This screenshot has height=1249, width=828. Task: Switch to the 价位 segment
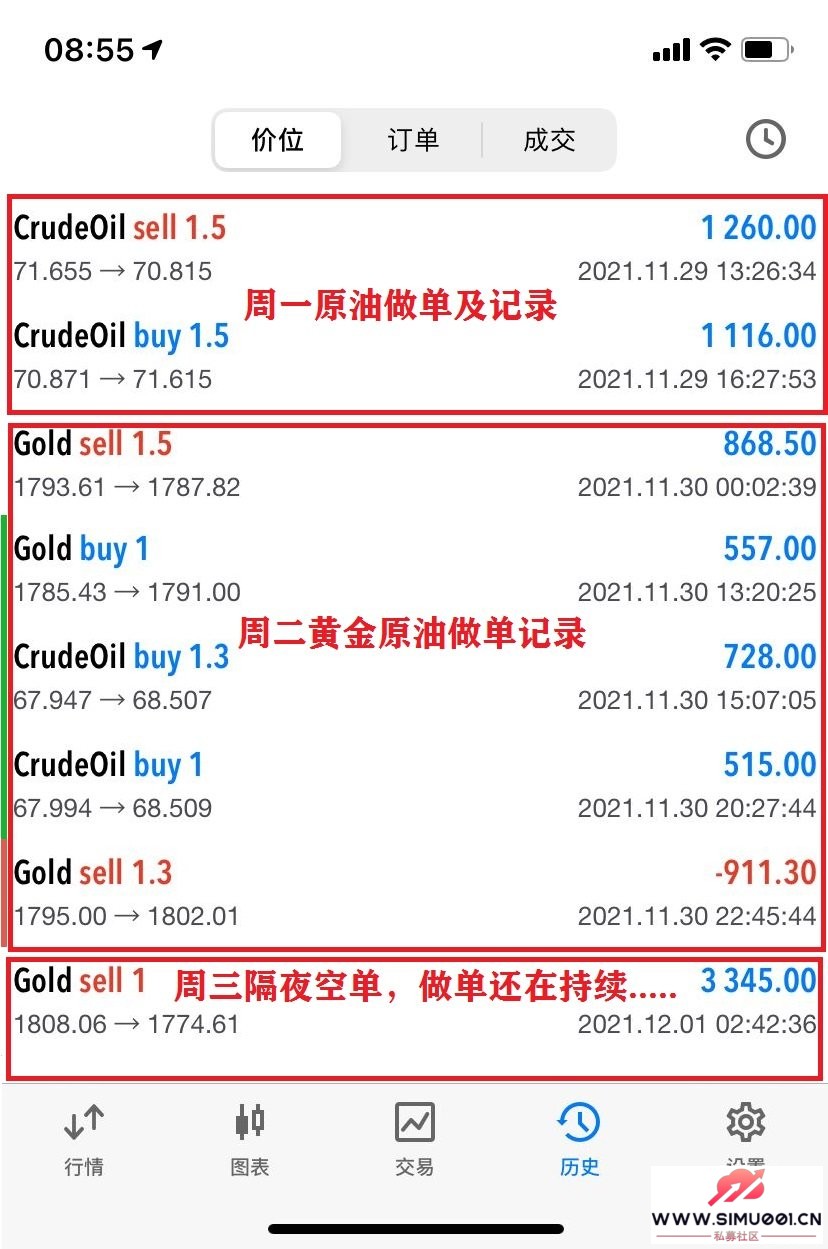(277, 140)
